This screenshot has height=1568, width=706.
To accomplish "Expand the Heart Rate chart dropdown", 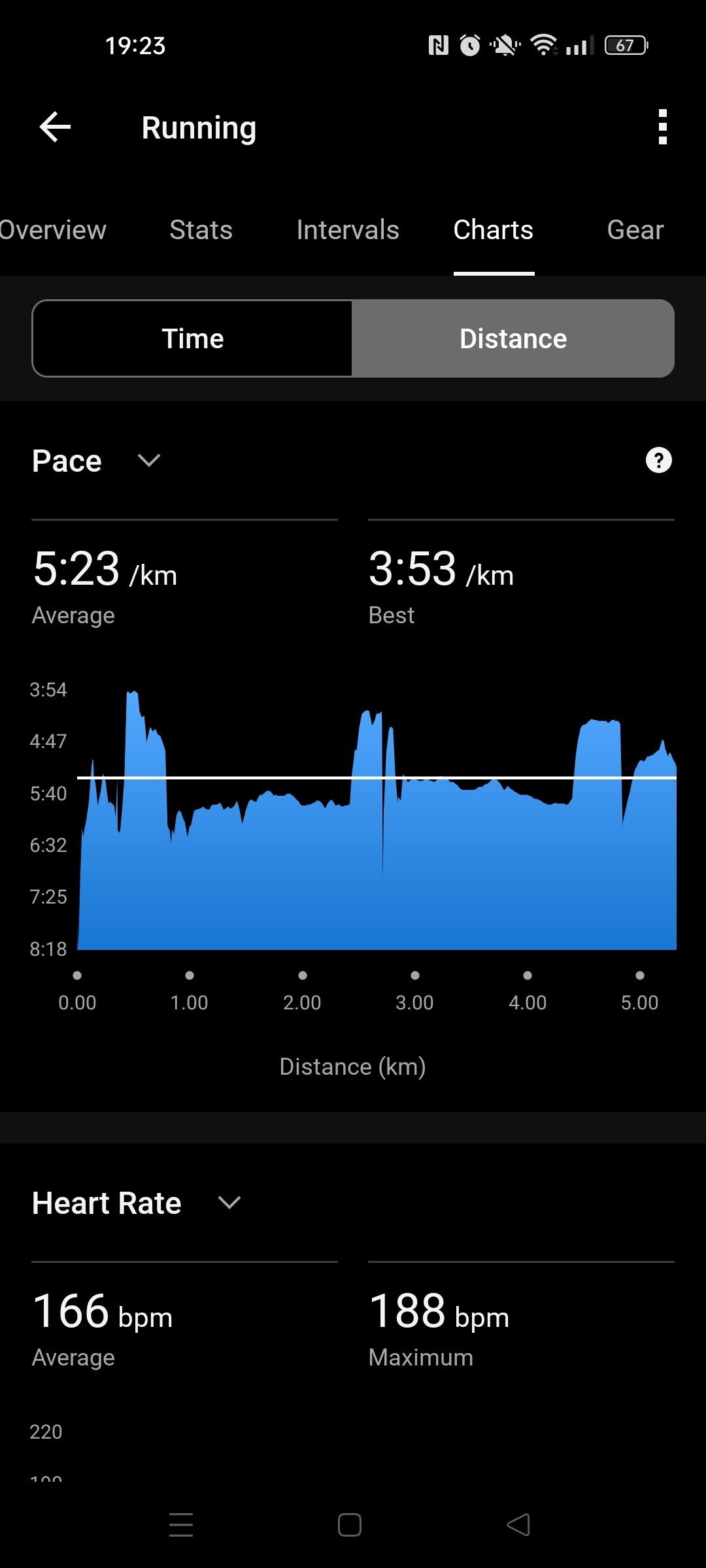I will [229, 1203].
